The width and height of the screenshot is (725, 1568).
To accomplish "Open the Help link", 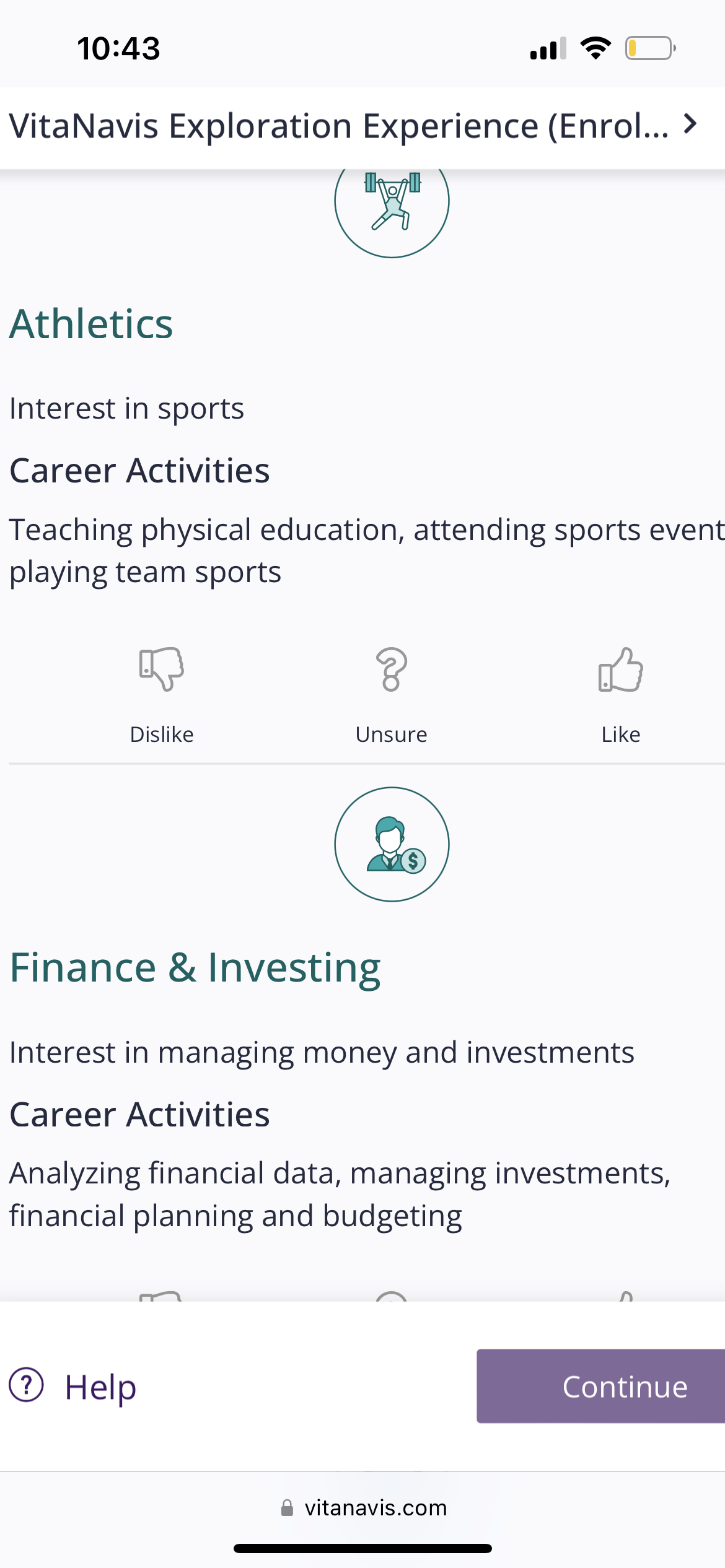I will [73, 1386].
